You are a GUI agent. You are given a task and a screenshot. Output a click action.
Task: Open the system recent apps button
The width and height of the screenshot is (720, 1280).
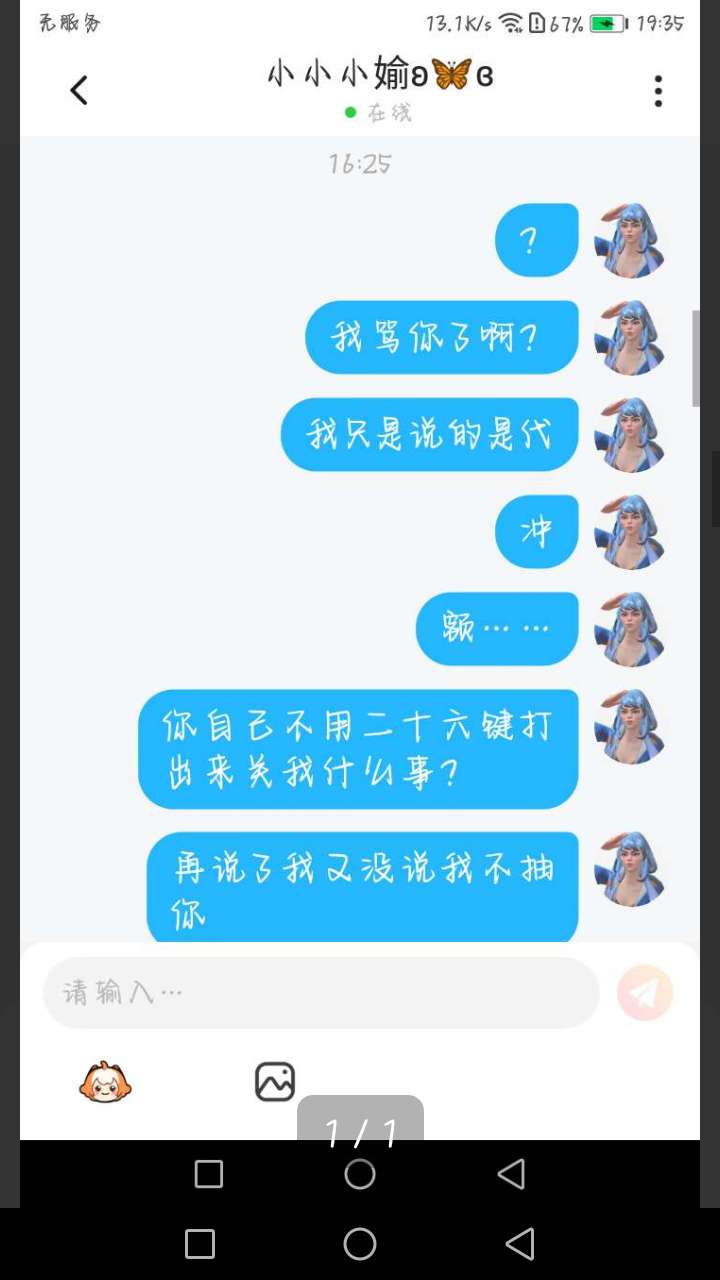pos(200,1244)
